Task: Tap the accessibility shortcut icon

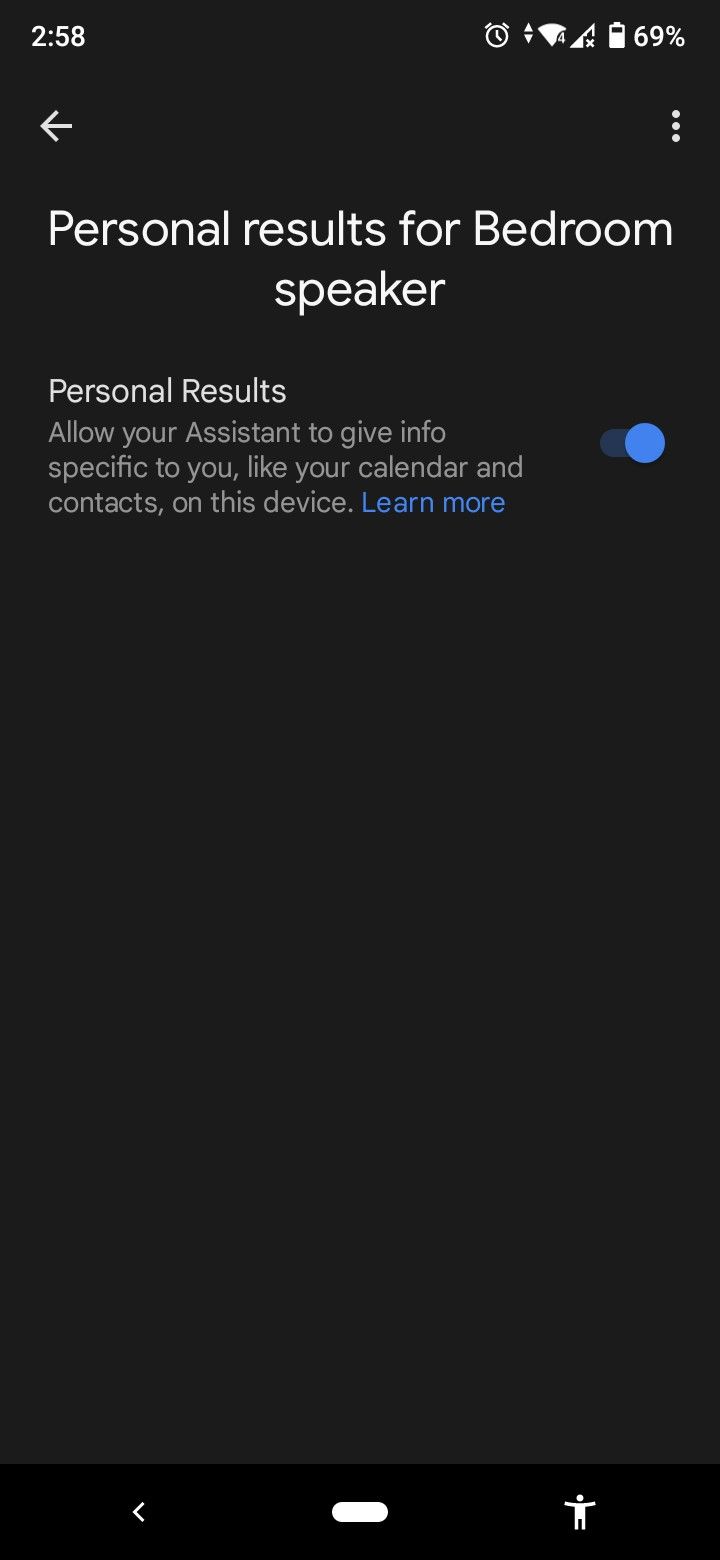Action: click(x=580, y=1512)
